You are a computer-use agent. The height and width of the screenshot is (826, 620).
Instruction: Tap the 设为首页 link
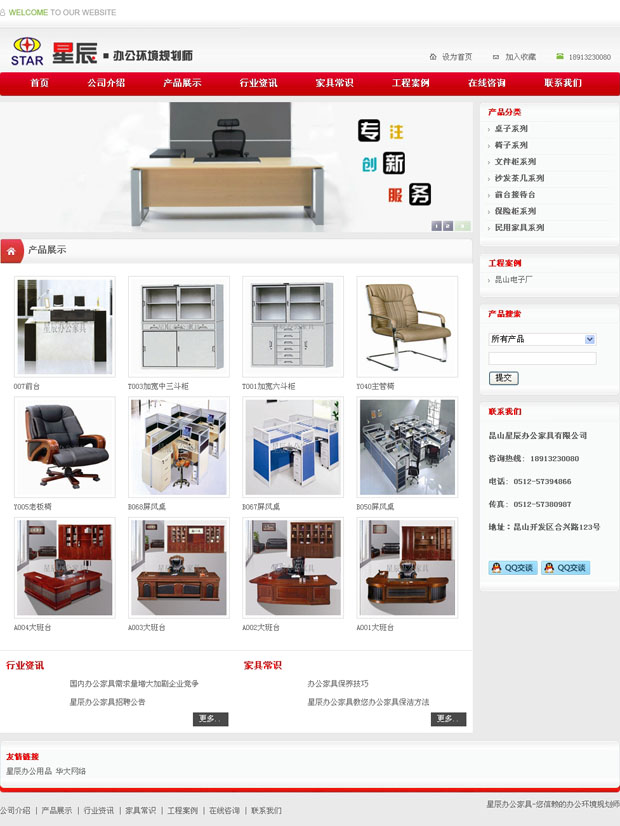coord(456,57)
